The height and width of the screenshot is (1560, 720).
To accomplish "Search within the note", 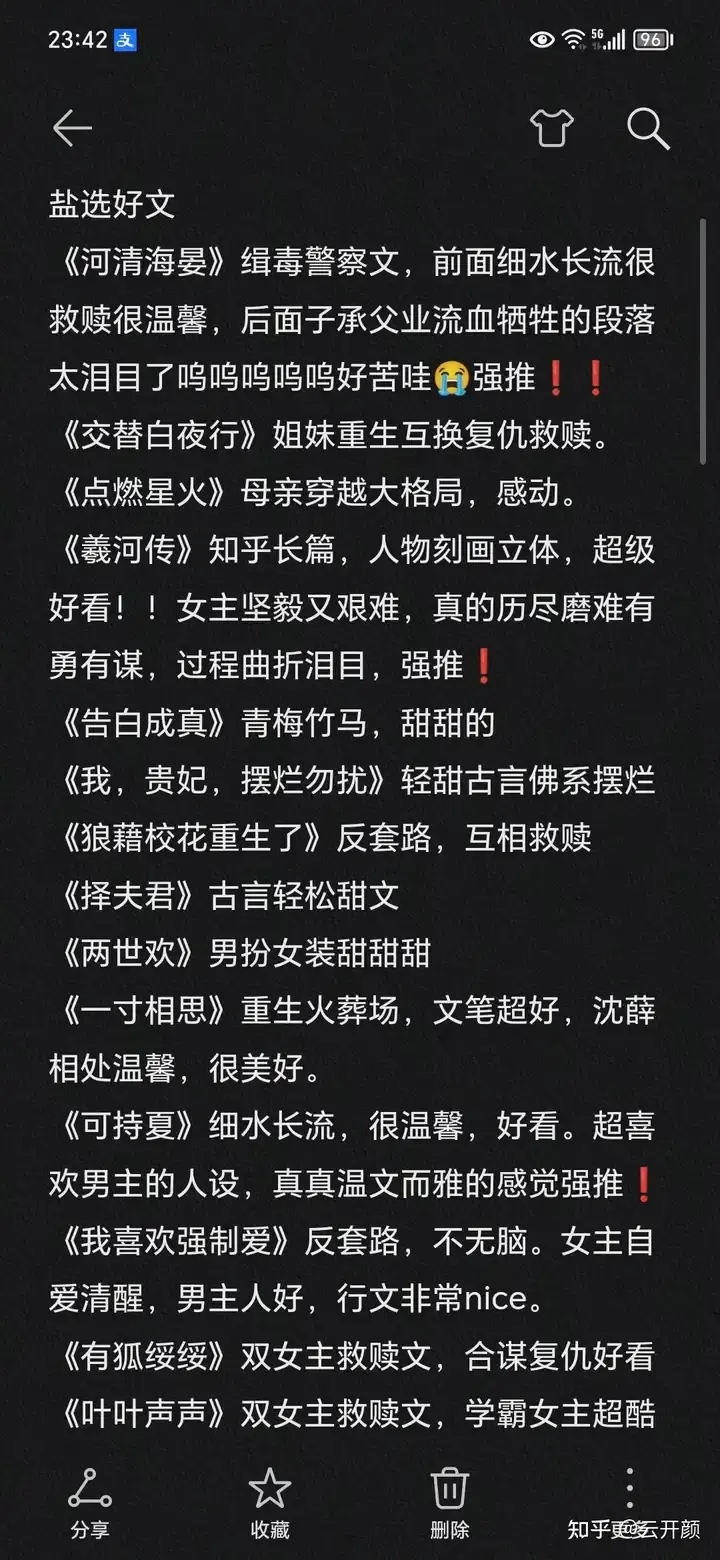I will click(x=647, y=129).
